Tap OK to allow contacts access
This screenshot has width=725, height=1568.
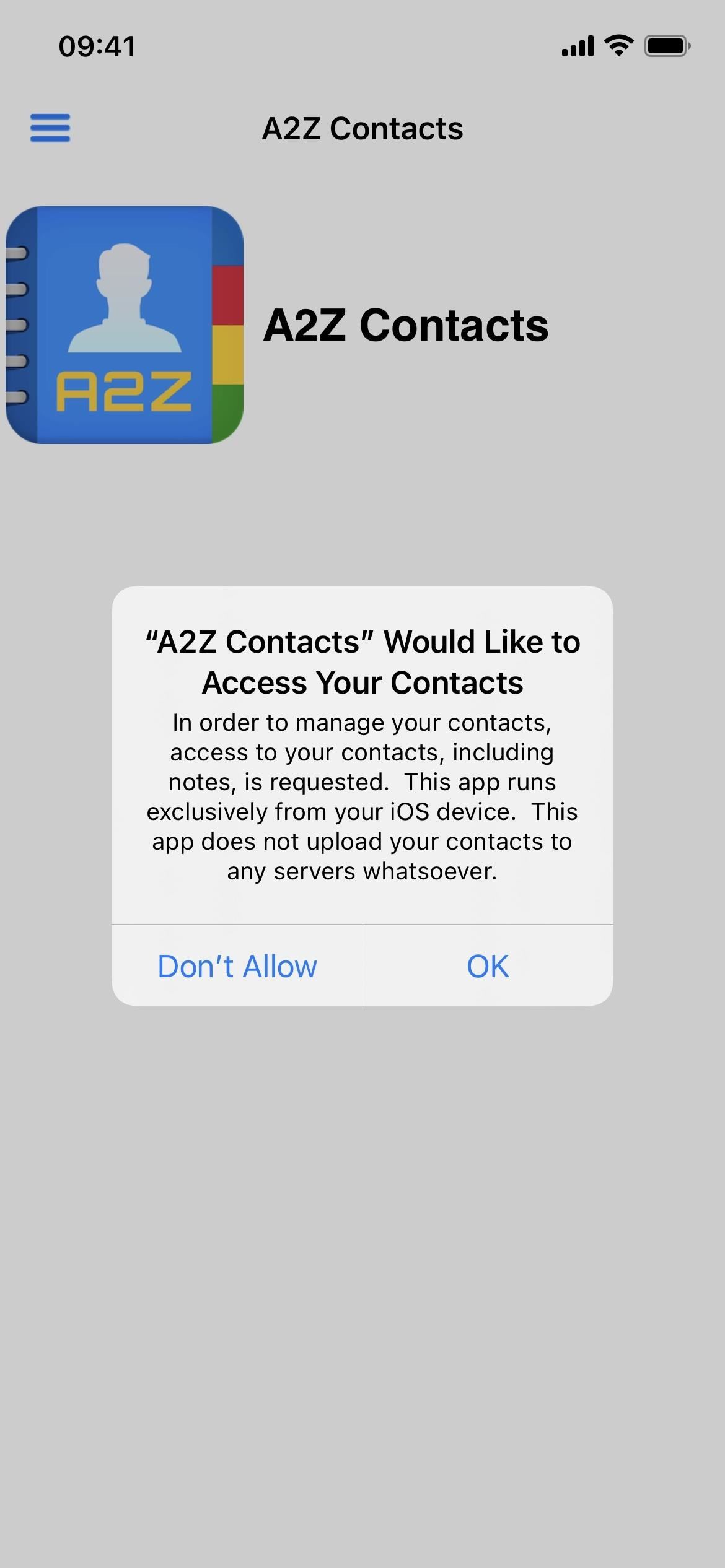click(x=488, y=965)
